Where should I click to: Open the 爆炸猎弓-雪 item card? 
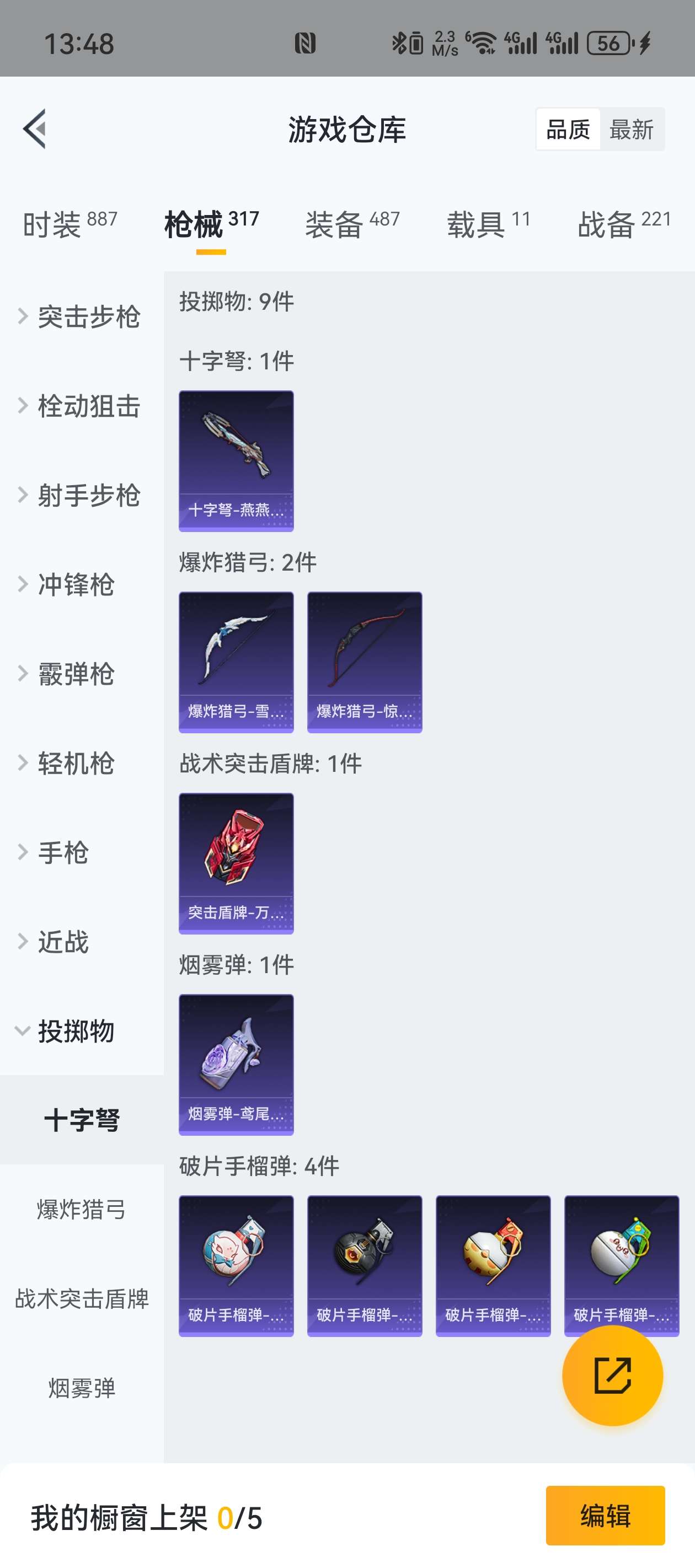236,662
